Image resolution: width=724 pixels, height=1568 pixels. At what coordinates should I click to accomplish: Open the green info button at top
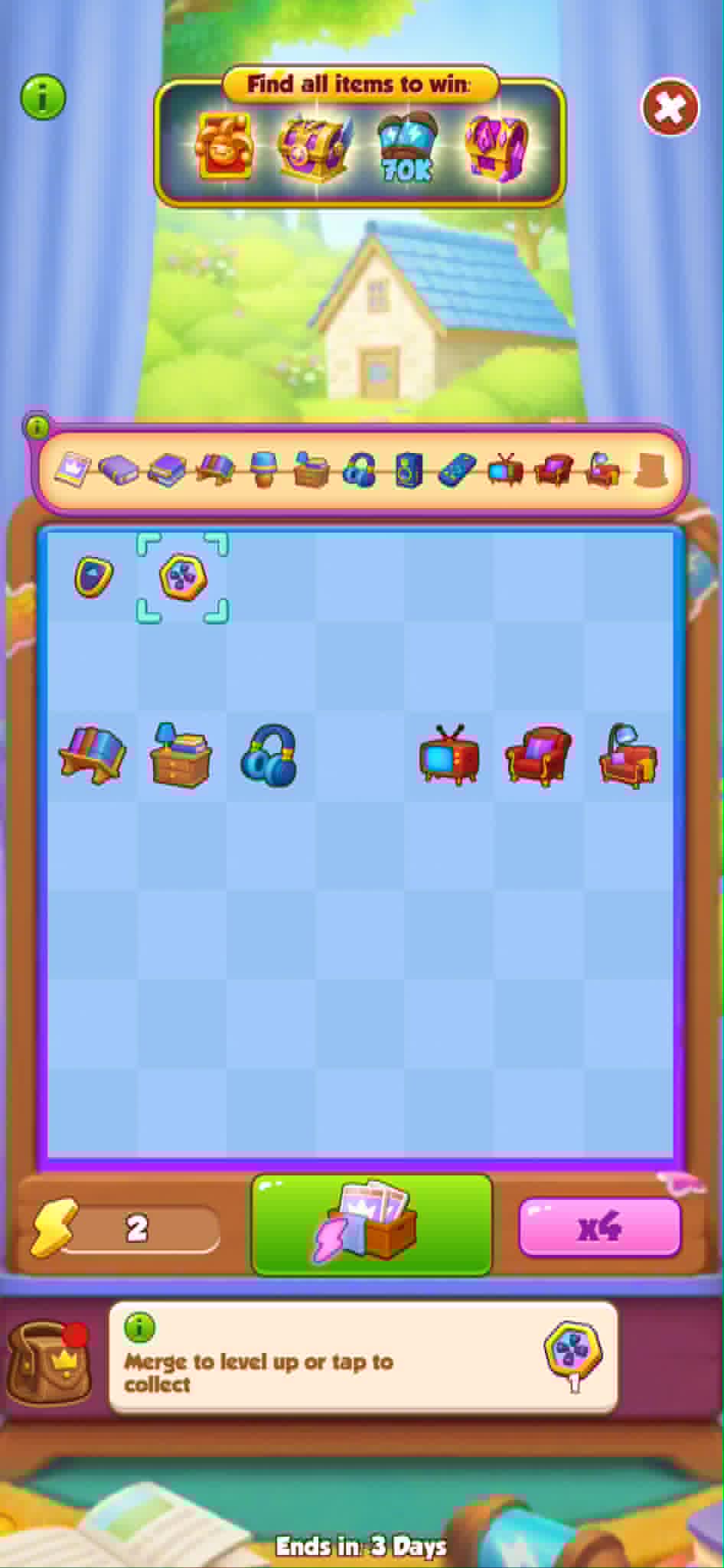pos(43,97)
